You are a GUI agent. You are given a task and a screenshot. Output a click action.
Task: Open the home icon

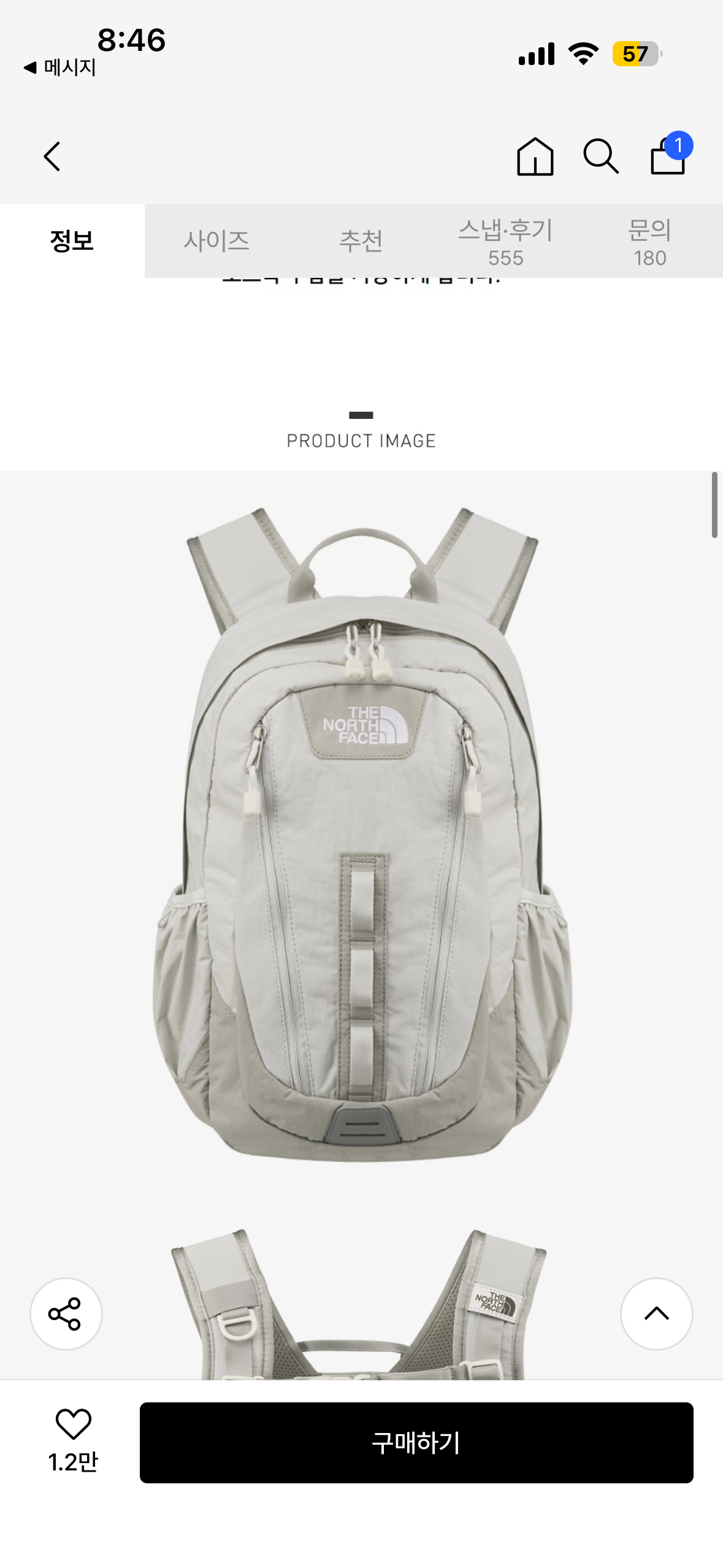point(535,156)
